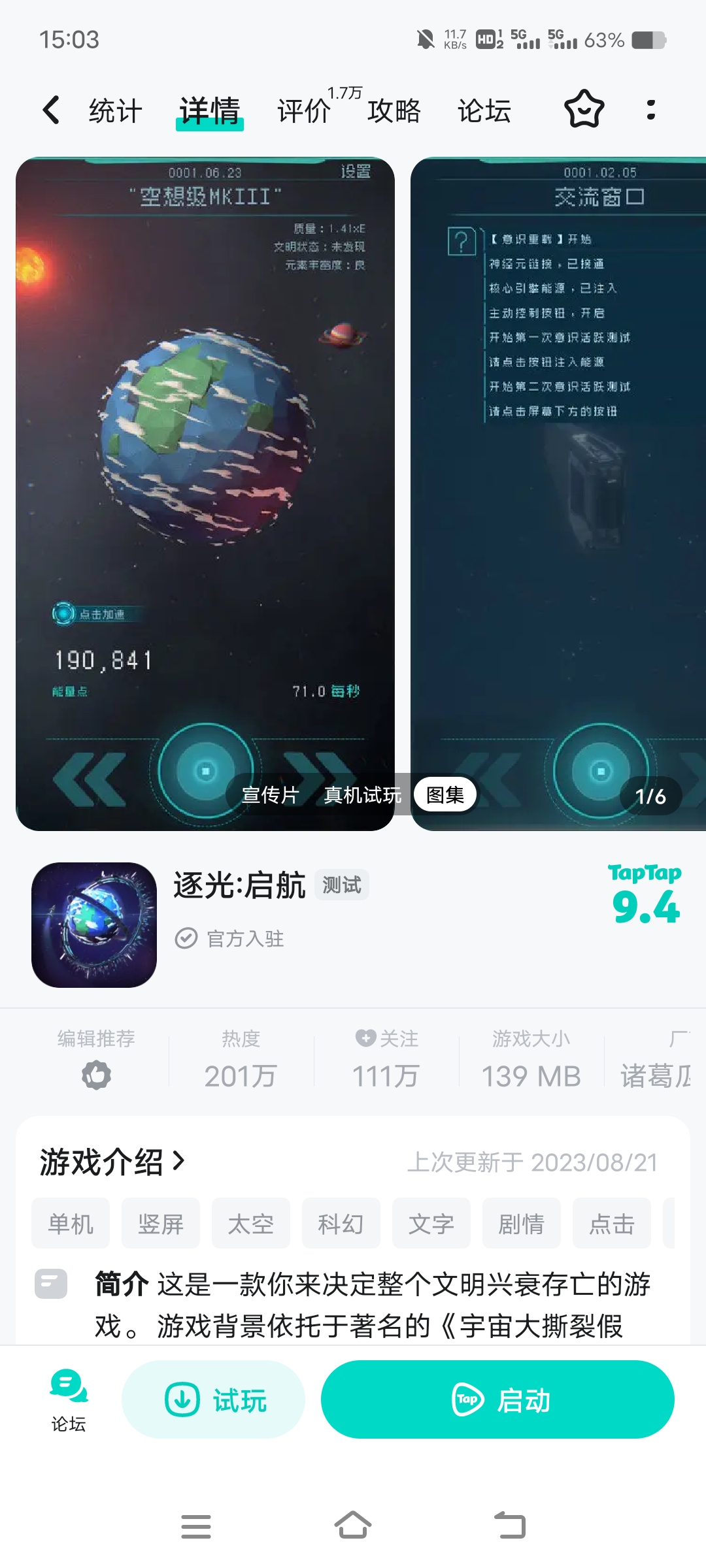Start the 试玩 trial play
The image size is (706, 1568).
(x=214, y=1399)
